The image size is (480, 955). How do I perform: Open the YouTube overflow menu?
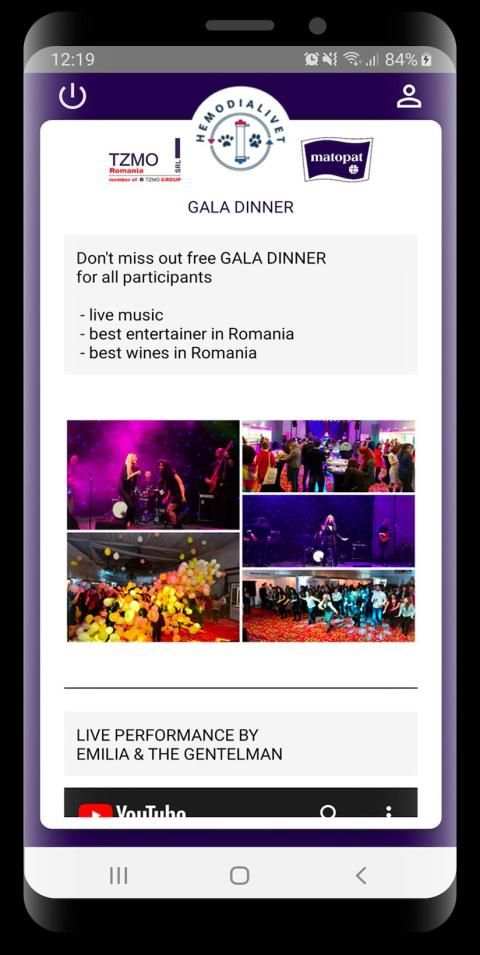389,811
